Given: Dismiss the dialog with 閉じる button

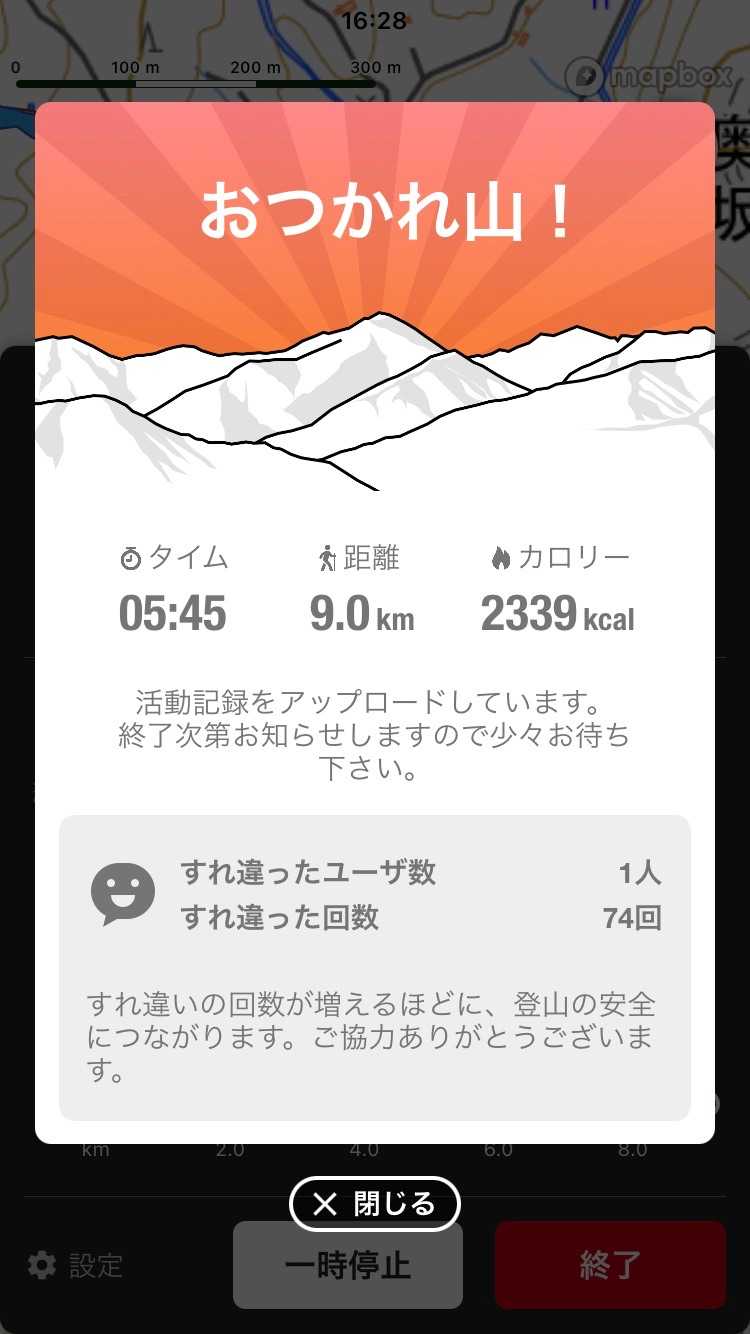Looking at the screenshot, I should 375,1204.
